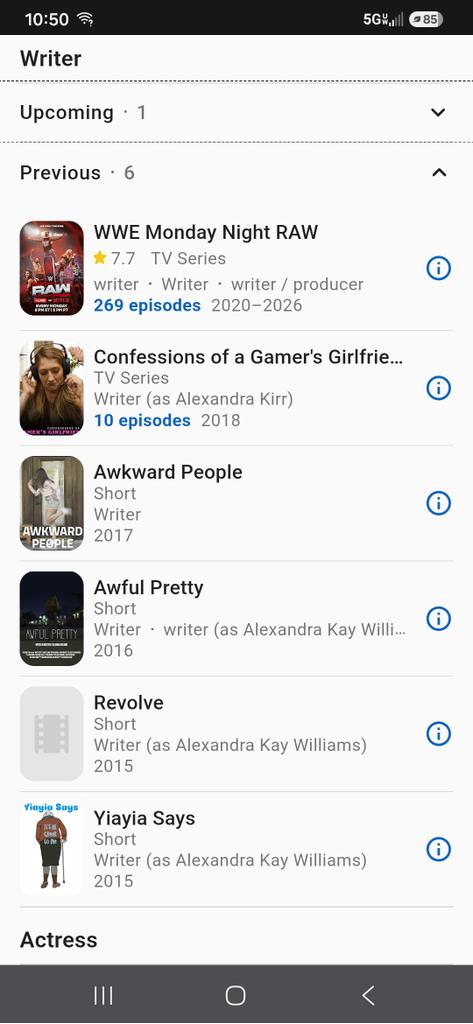Image resolution: width=473 pixels, height=1024 pixels.
Task: Open the WWE Monday Night RAW title
Action: 206,232
